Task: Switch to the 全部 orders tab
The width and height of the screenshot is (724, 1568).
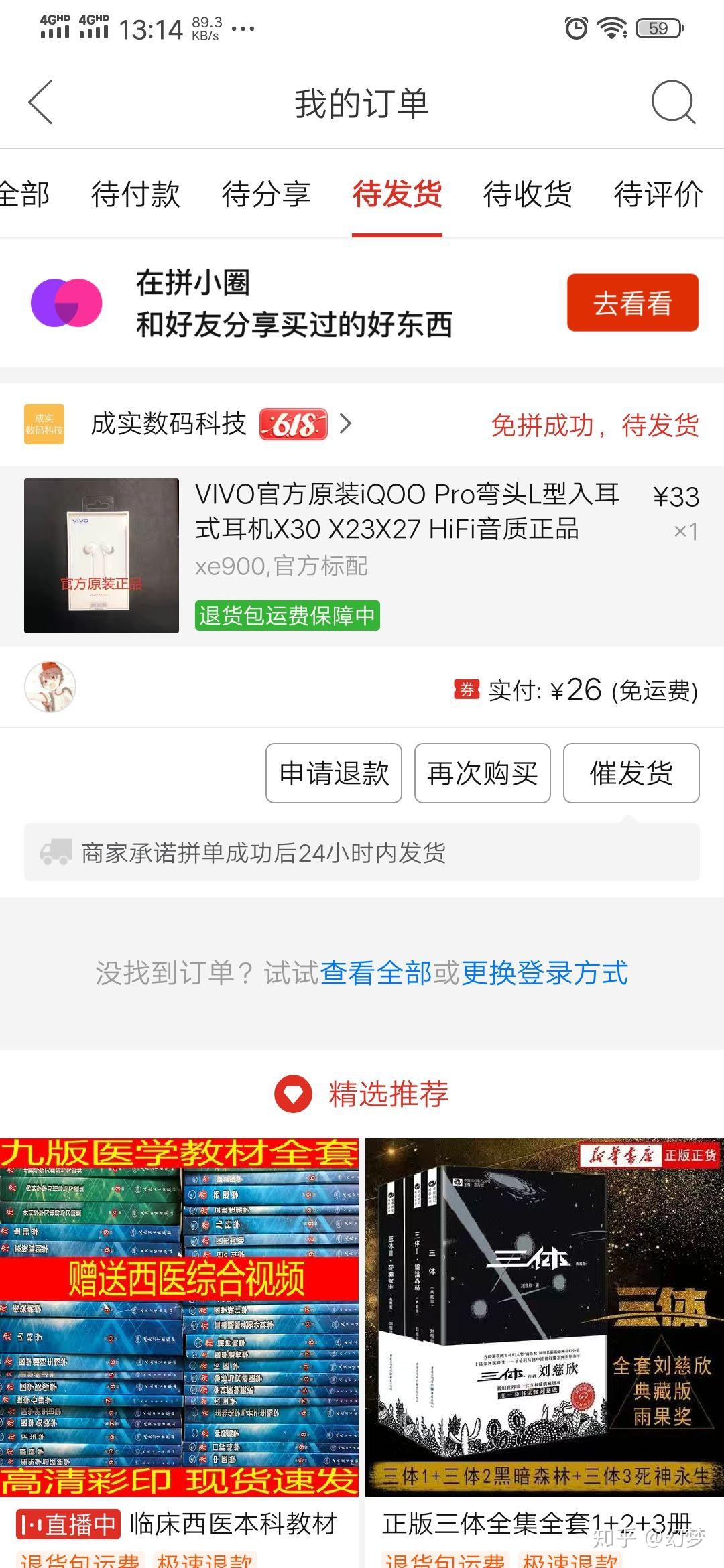Action: pyautogui.click(x=24, y=194)
